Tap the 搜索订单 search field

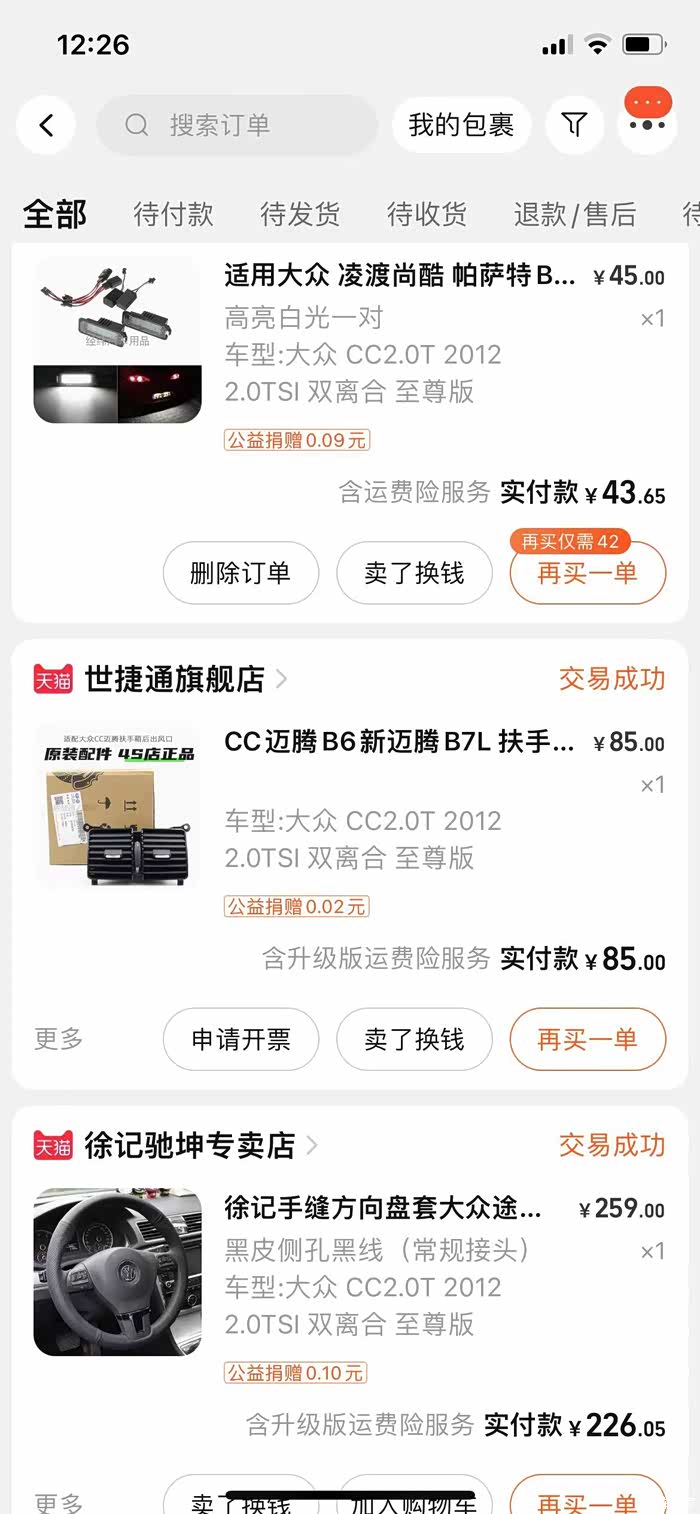coord(237,125)
